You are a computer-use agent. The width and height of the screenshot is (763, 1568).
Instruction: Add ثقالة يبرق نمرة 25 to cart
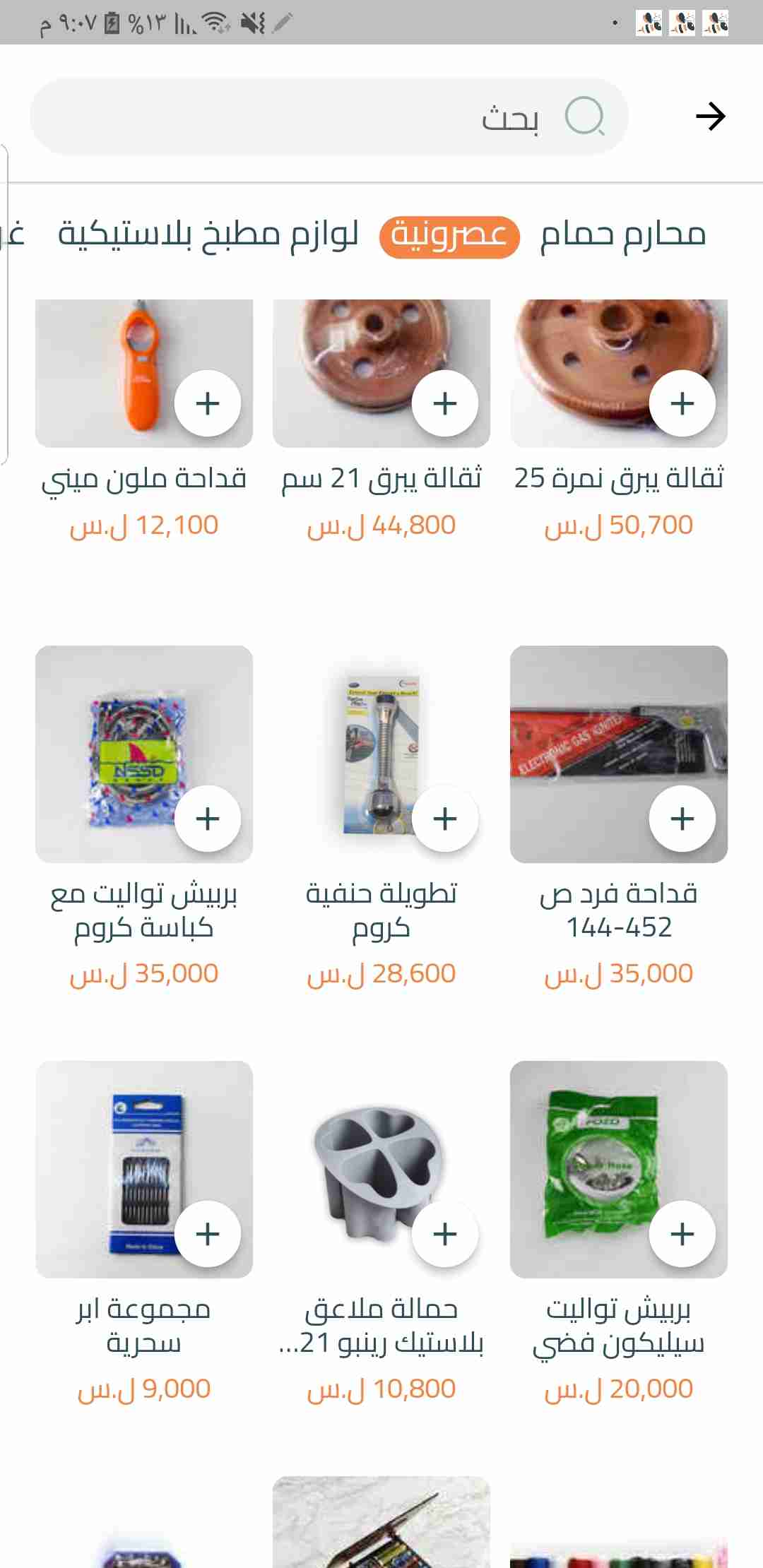click(x=682, y=403)
